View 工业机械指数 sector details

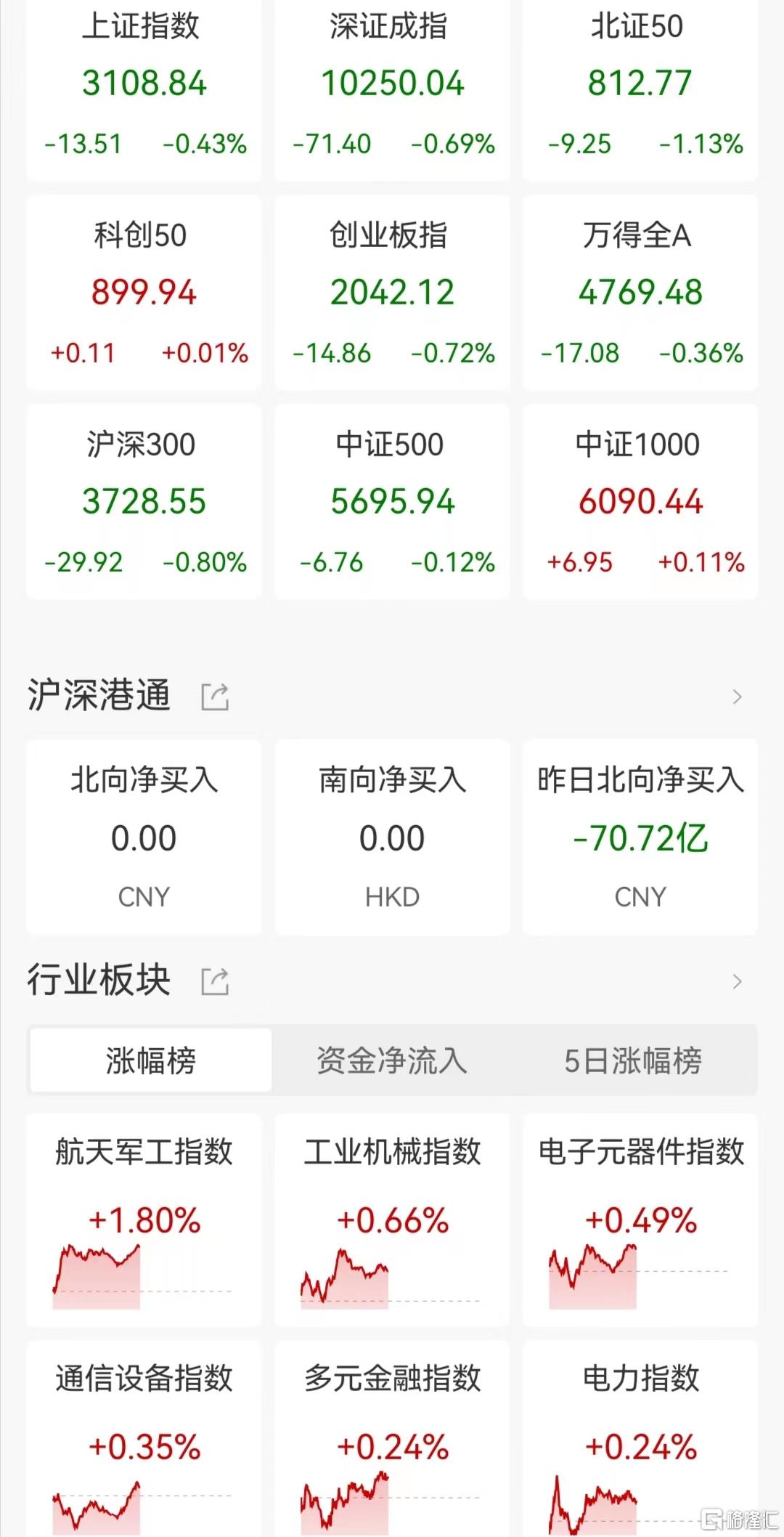click(392, 1220)
